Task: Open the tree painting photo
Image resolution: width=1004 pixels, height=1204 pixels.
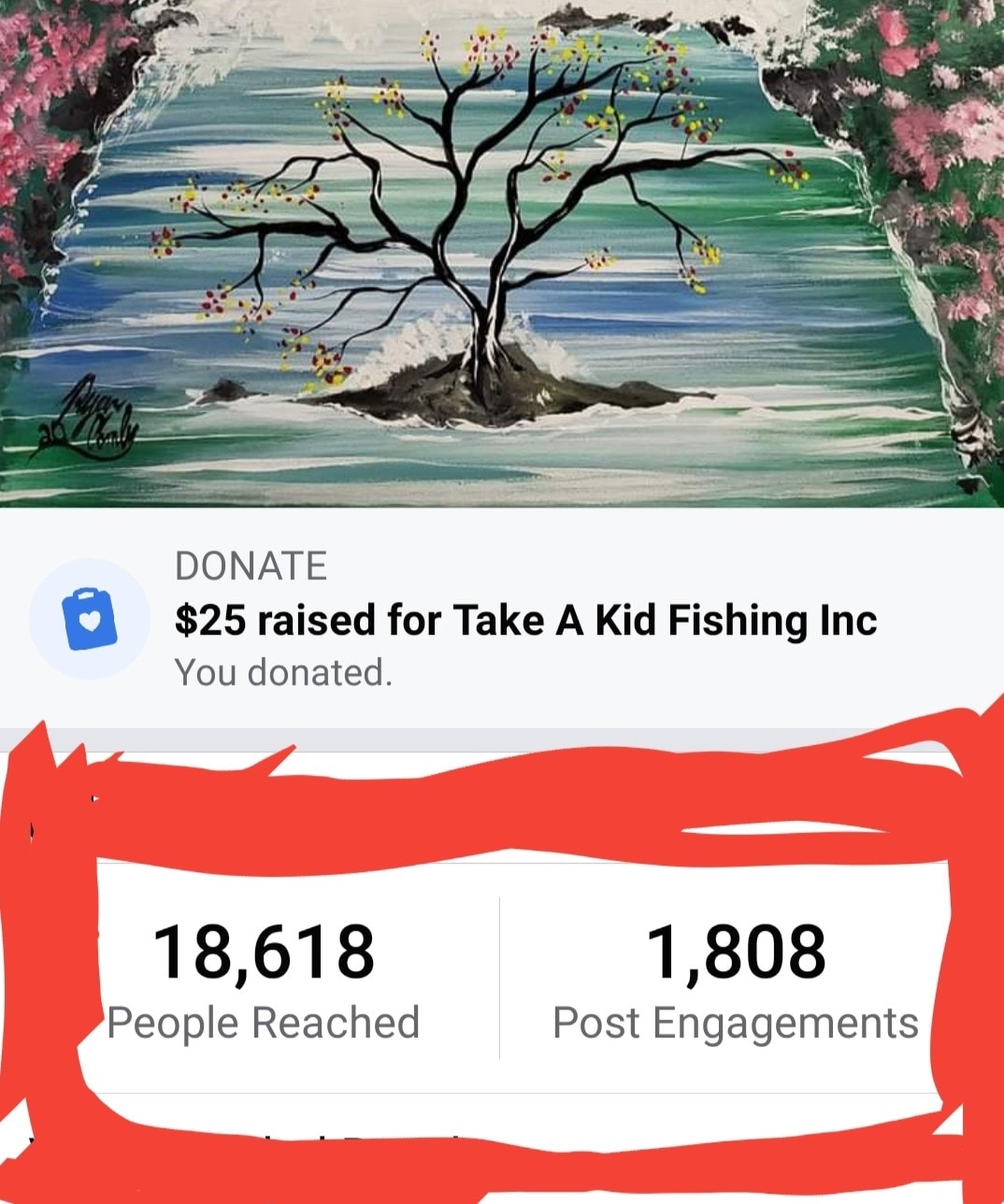Action: 502,252
